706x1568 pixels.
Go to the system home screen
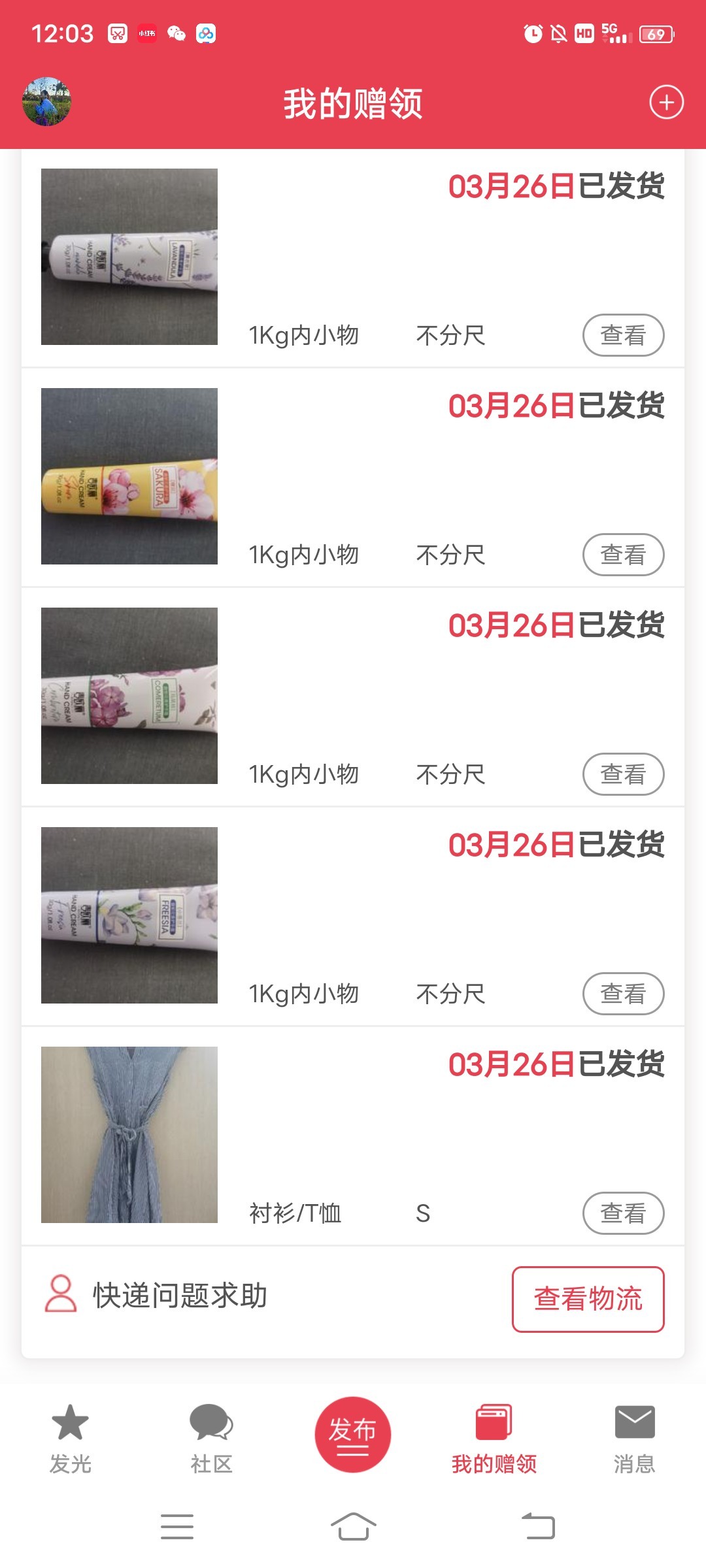[x=353, y=1527]
